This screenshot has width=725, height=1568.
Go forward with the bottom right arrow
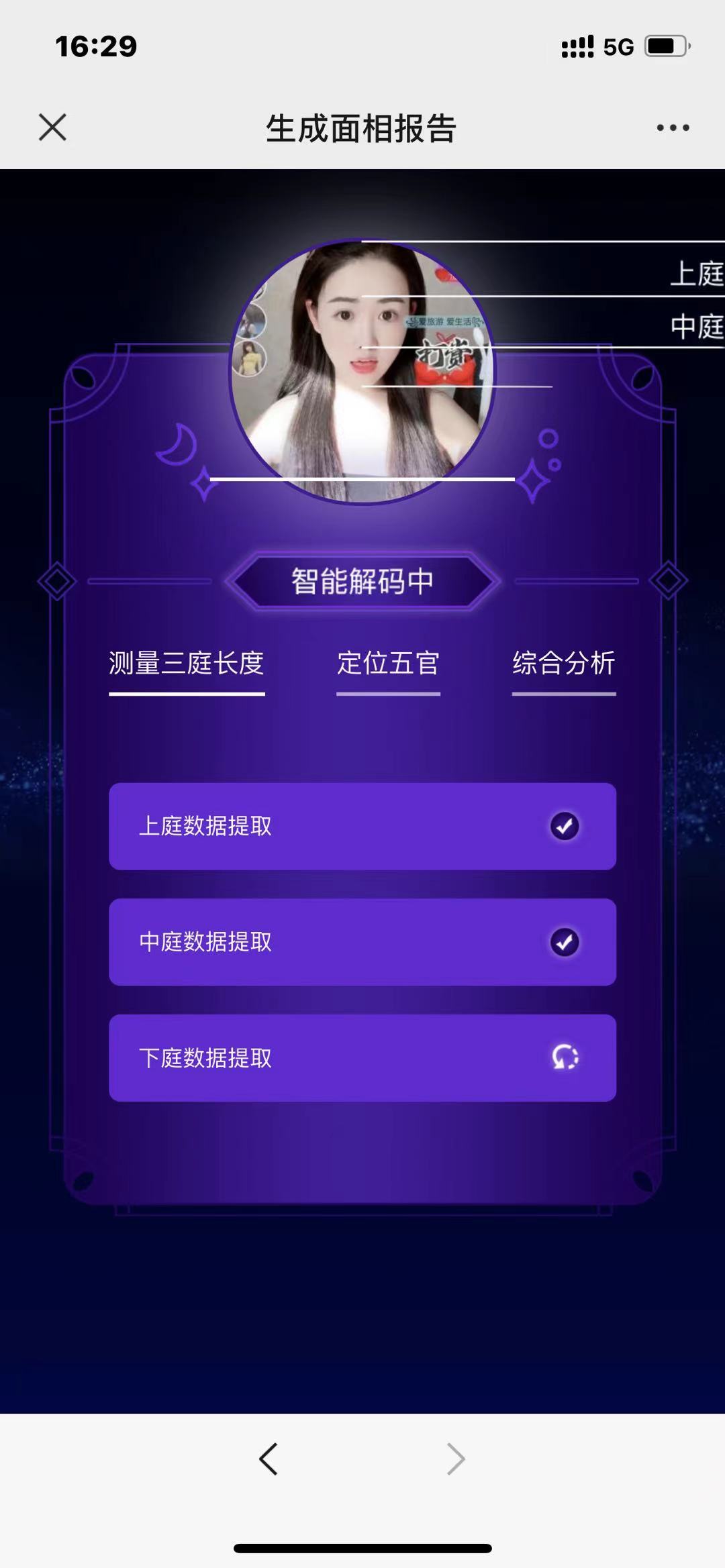pyautogui.click(x=456, y=1458)
